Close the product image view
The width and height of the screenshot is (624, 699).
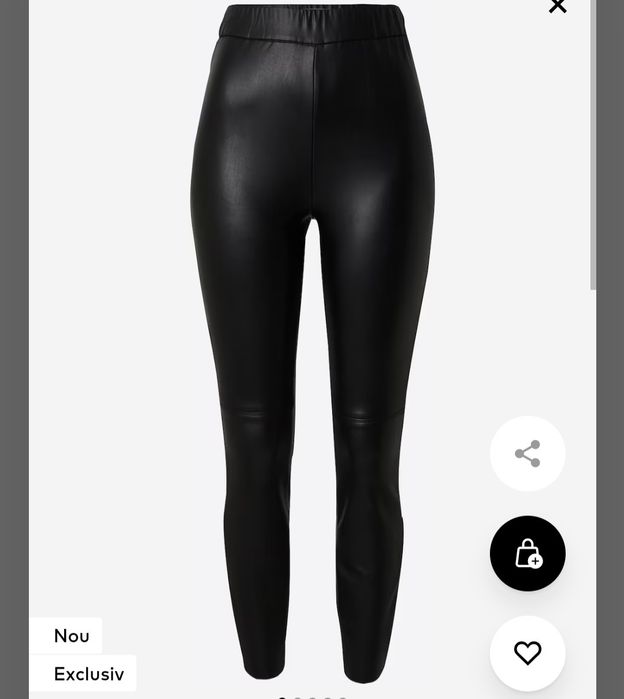click(558, 7)
